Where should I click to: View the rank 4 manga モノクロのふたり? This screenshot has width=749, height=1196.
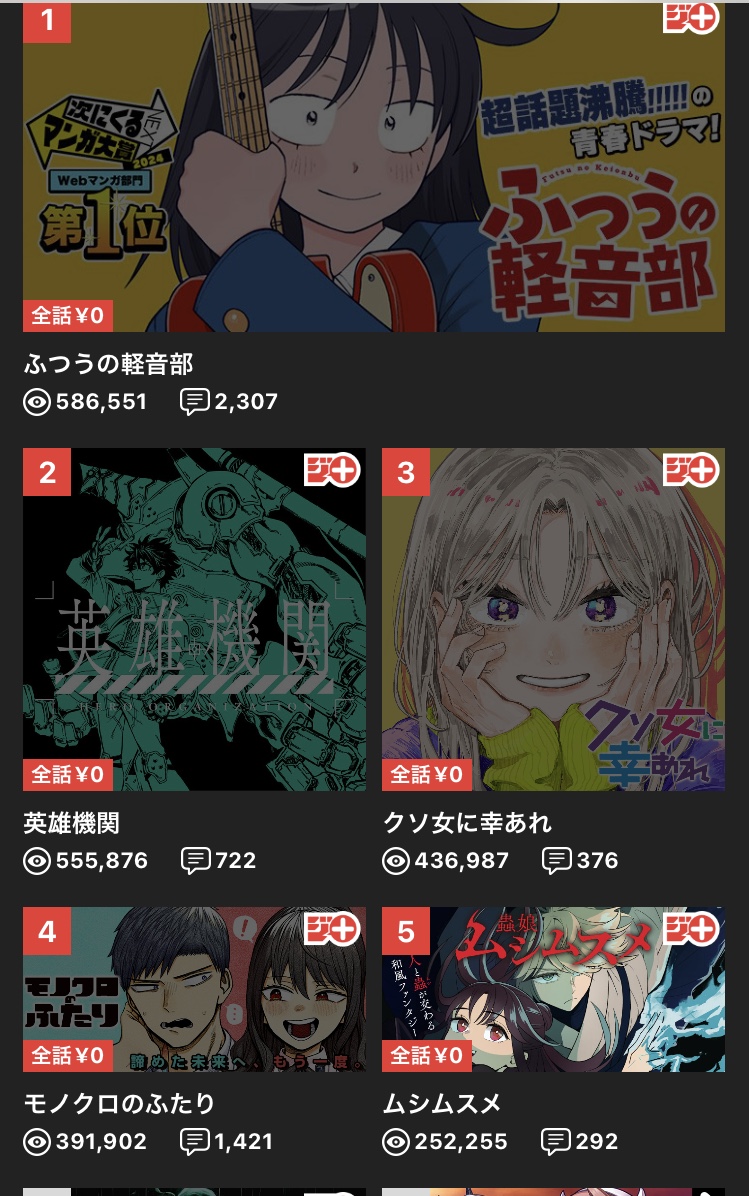(x=194, y=990)
